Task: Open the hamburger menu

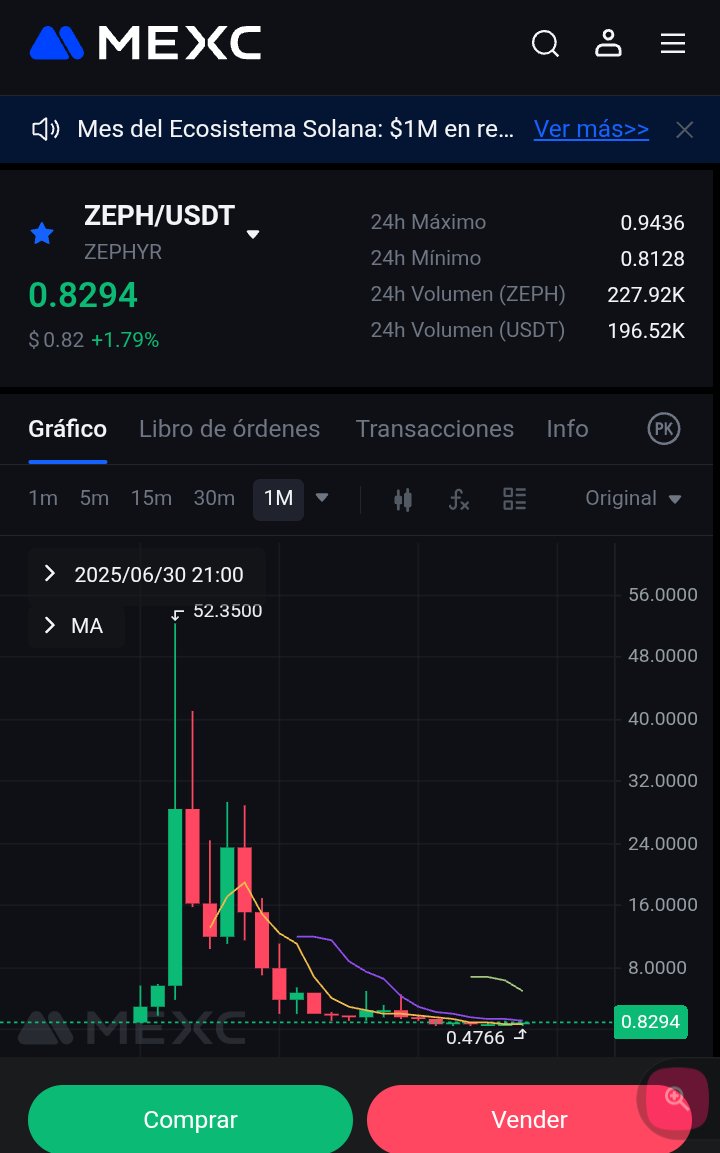Action: point(673,44)
